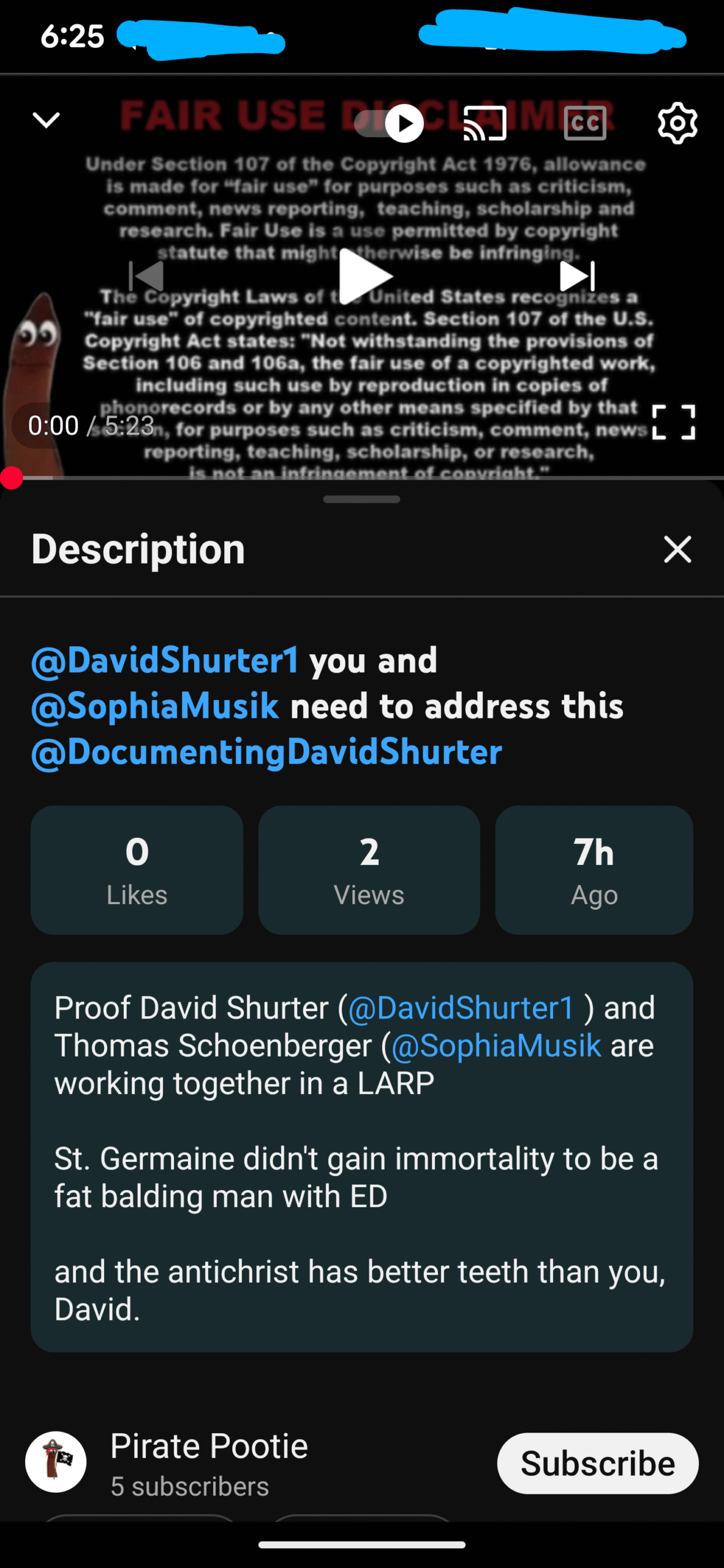This screenshot has width=724, height=1568.
Task: Open @SophiaMusik link in the title
Action: pyautogui.click(x=156, y=706)
